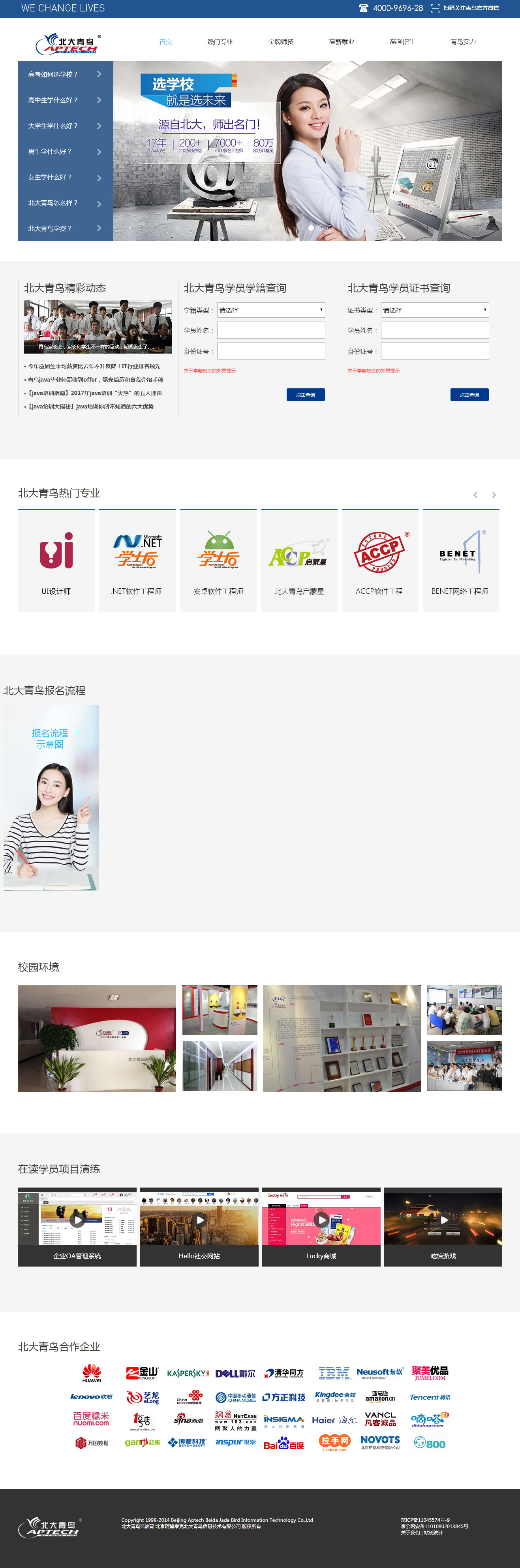The image size is (520, 1568).
Task: Play the 企业OA管理系统 project video
Action: pyautogui.click(x=77, y=1220)
